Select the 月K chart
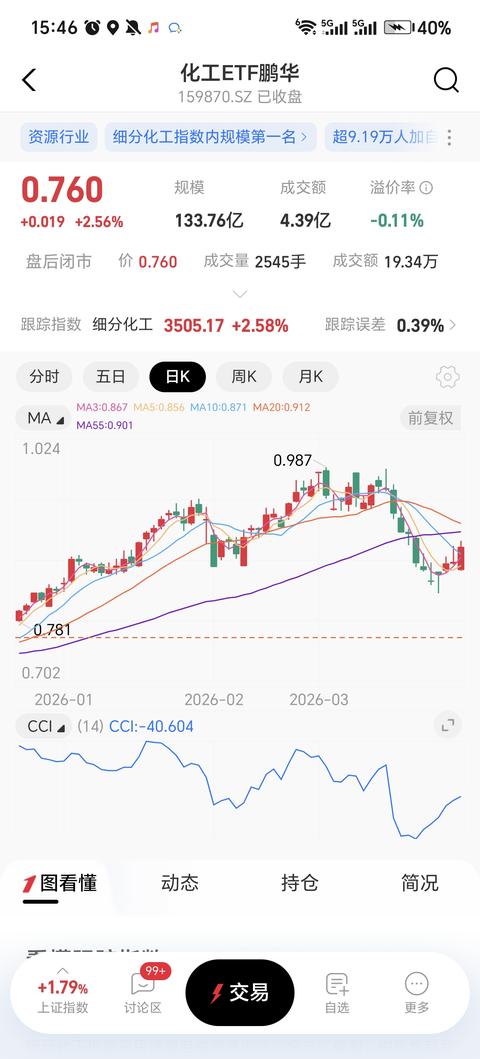Viewport: 480px width, 1059px height. pos(311,377)
